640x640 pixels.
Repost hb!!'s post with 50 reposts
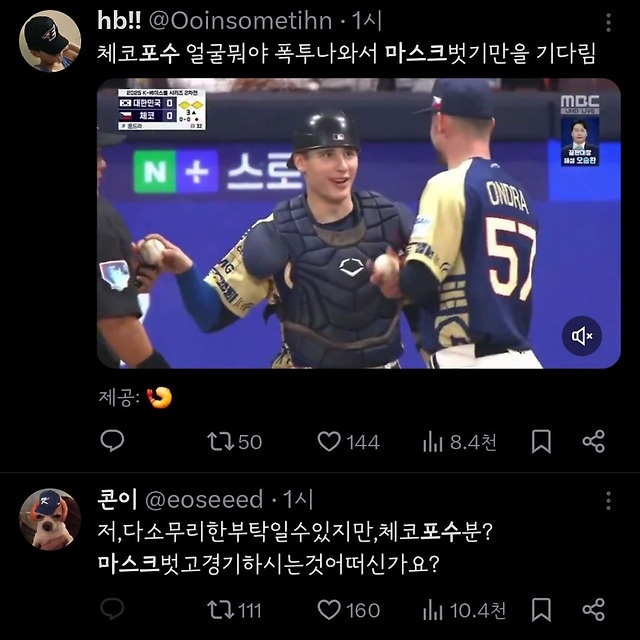tap(233, 441)
